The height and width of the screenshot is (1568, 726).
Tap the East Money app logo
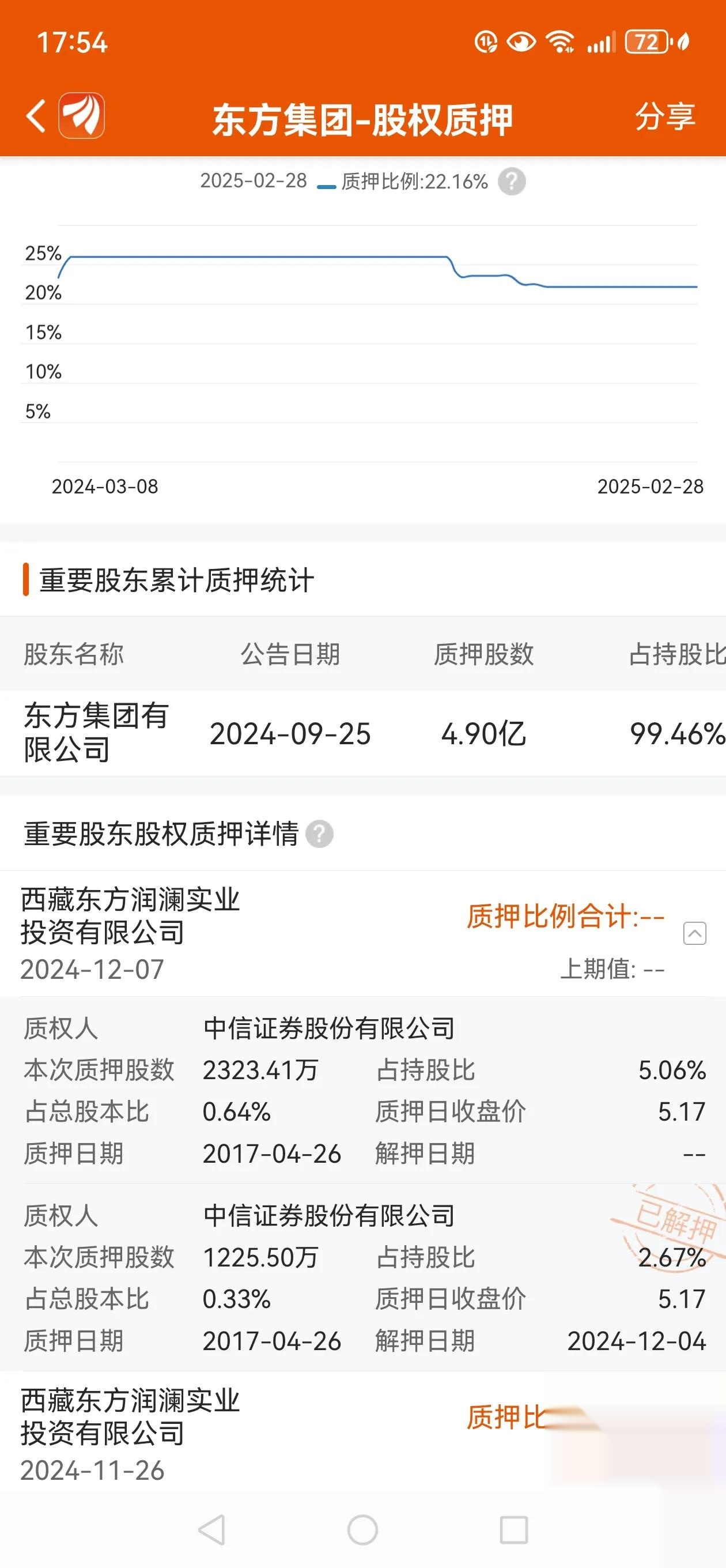point(82,116)
